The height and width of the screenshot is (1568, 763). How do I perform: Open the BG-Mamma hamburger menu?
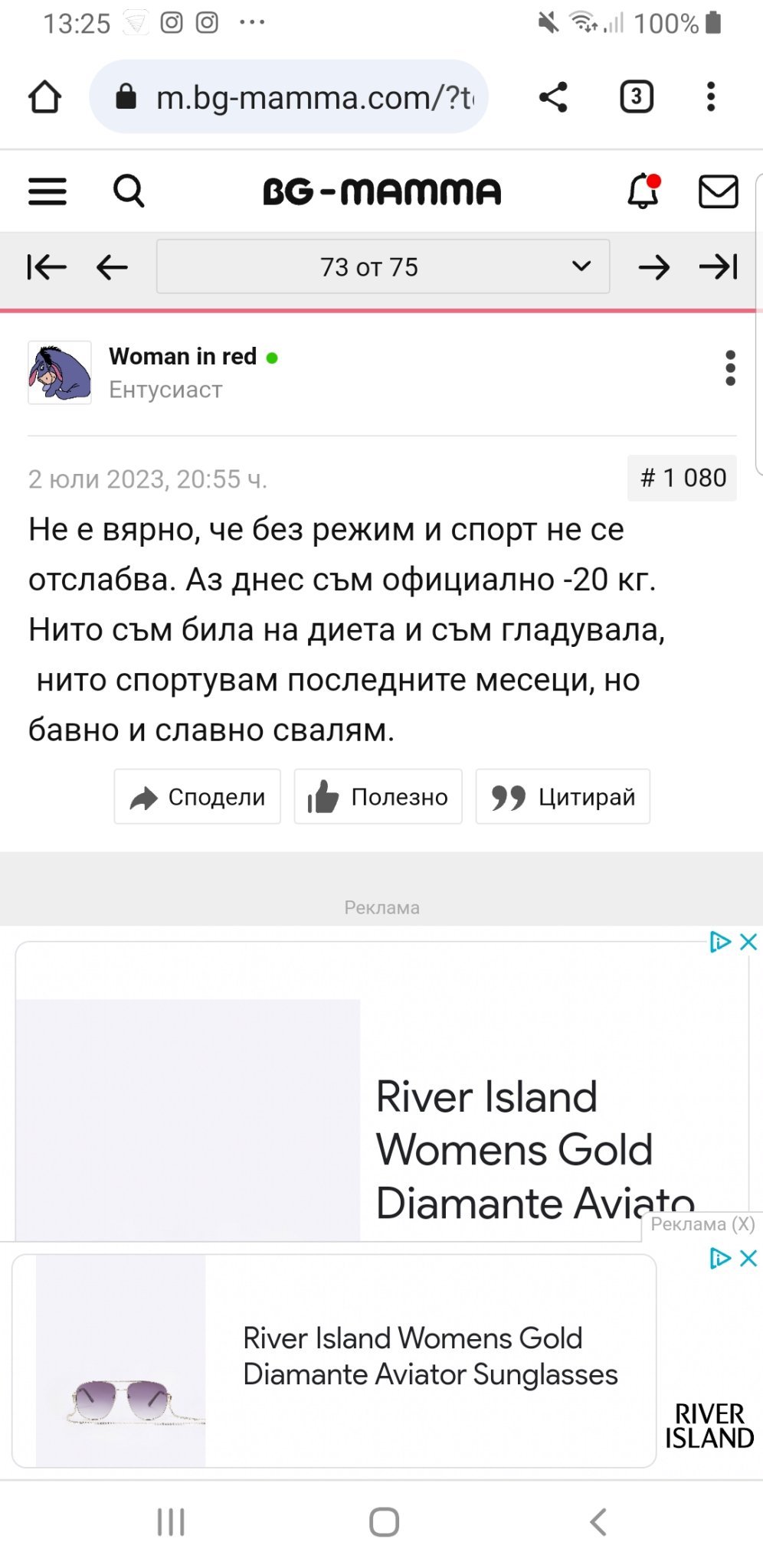tap(47, 191)
